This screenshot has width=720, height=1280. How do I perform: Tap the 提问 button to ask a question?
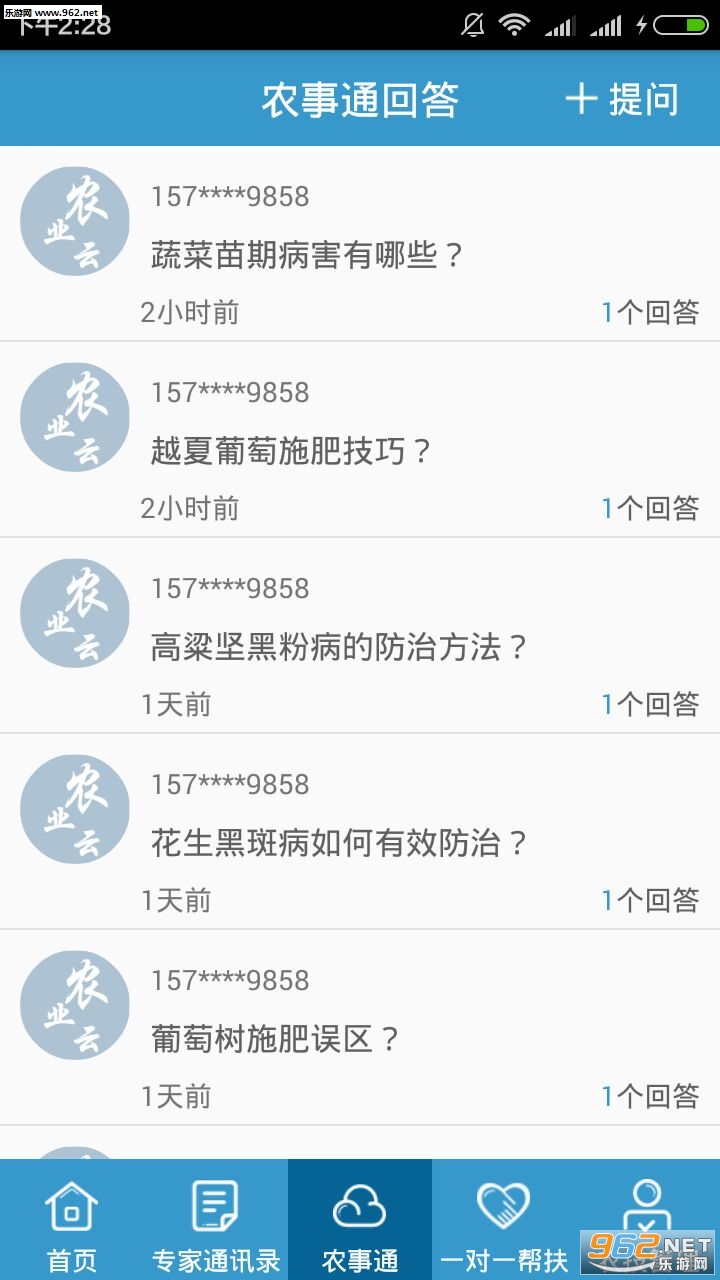click(622, 100)
